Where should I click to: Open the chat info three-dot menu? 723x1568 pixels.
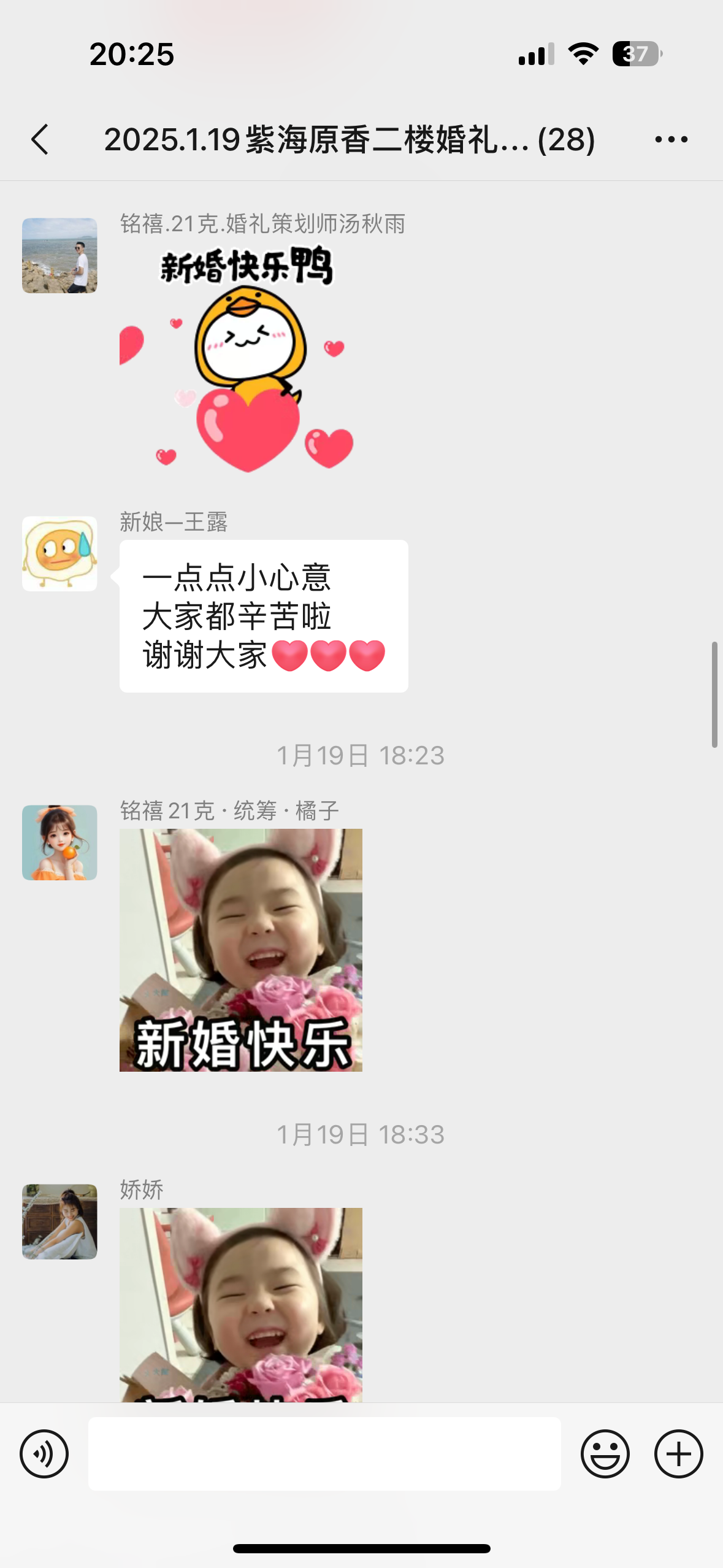coord(671,139)
